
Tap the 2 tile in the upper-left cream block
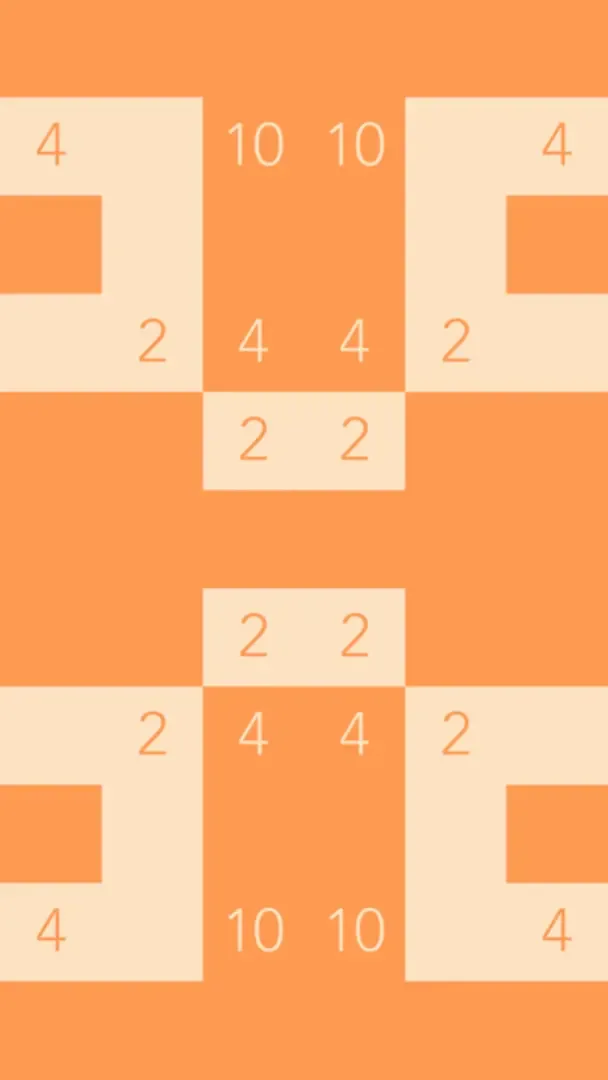click(152, 343)
